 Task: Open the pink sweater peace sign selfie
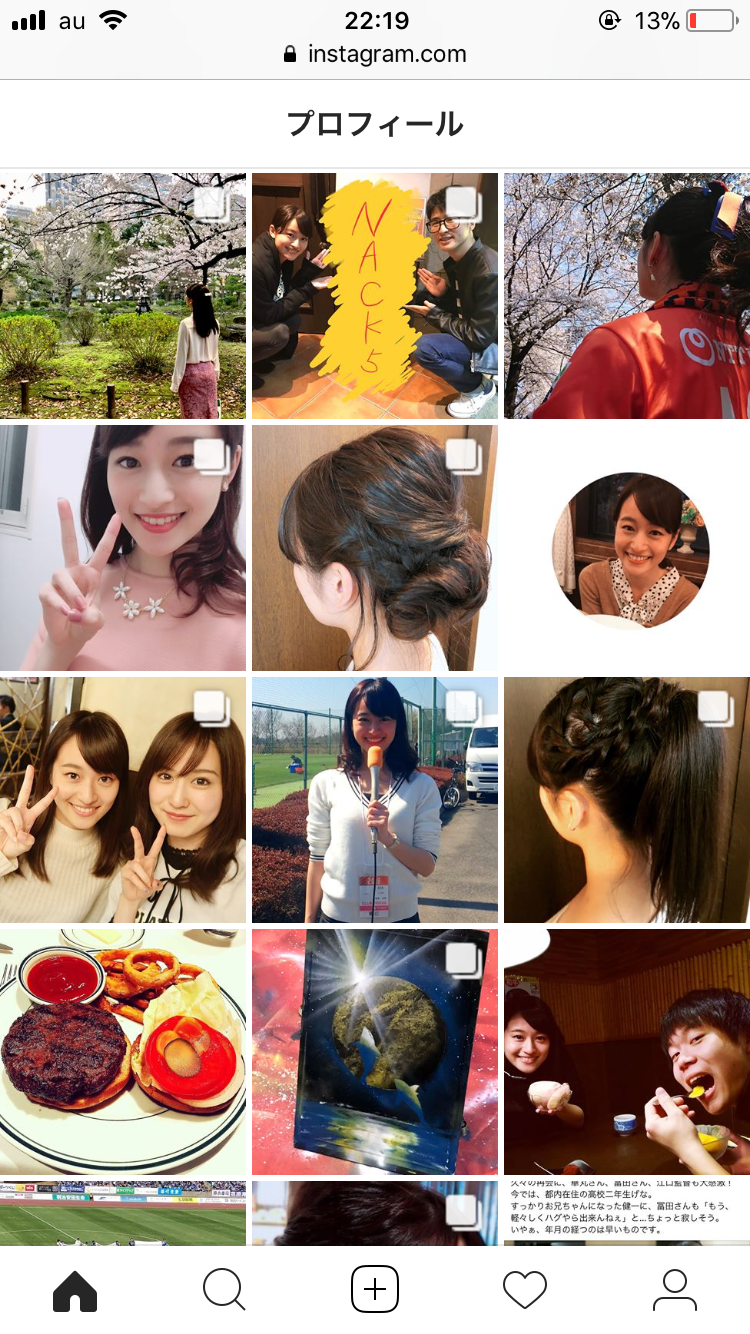[x=123, y=548]
